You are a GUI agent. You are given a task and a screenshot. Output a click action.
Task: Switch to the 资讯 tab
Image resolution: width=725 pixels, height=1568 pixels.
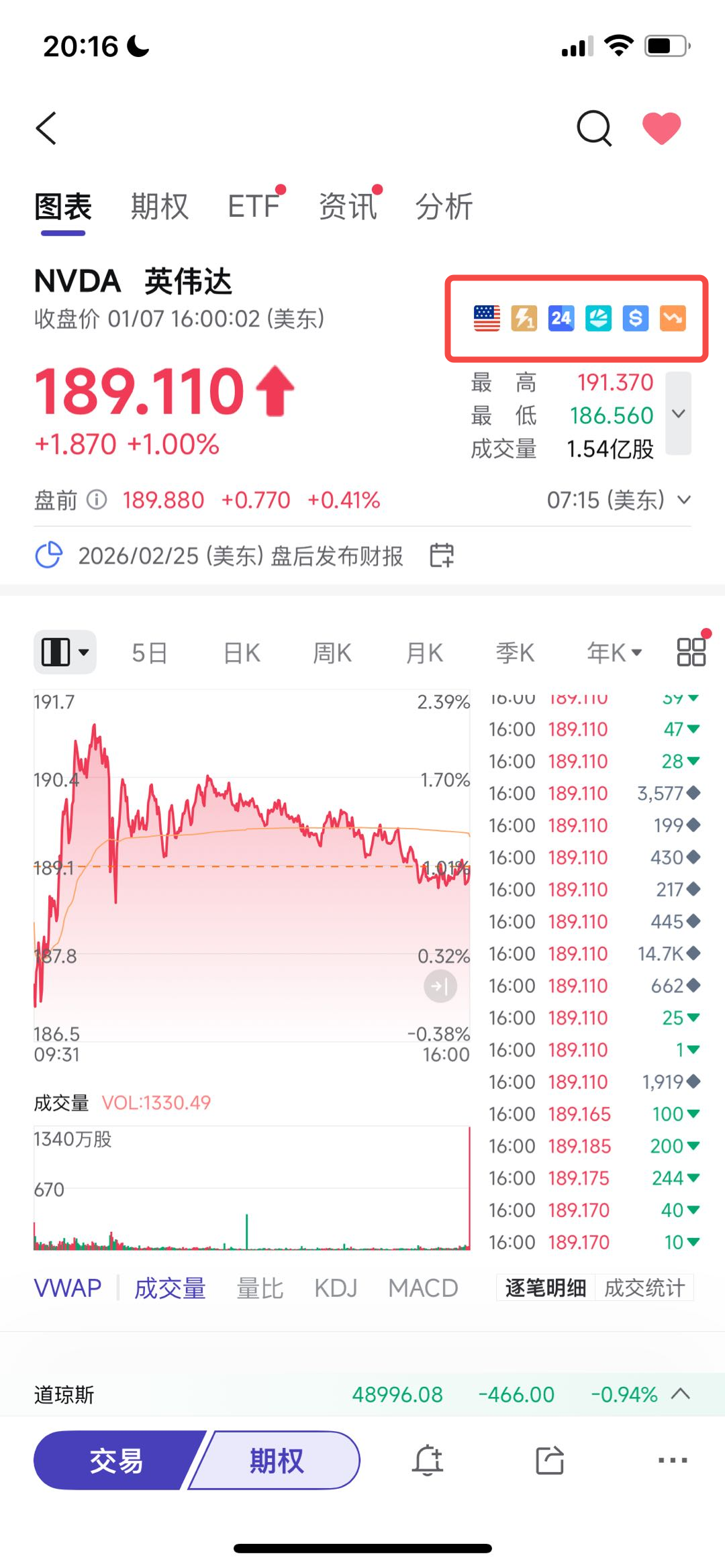click(348, 206)
